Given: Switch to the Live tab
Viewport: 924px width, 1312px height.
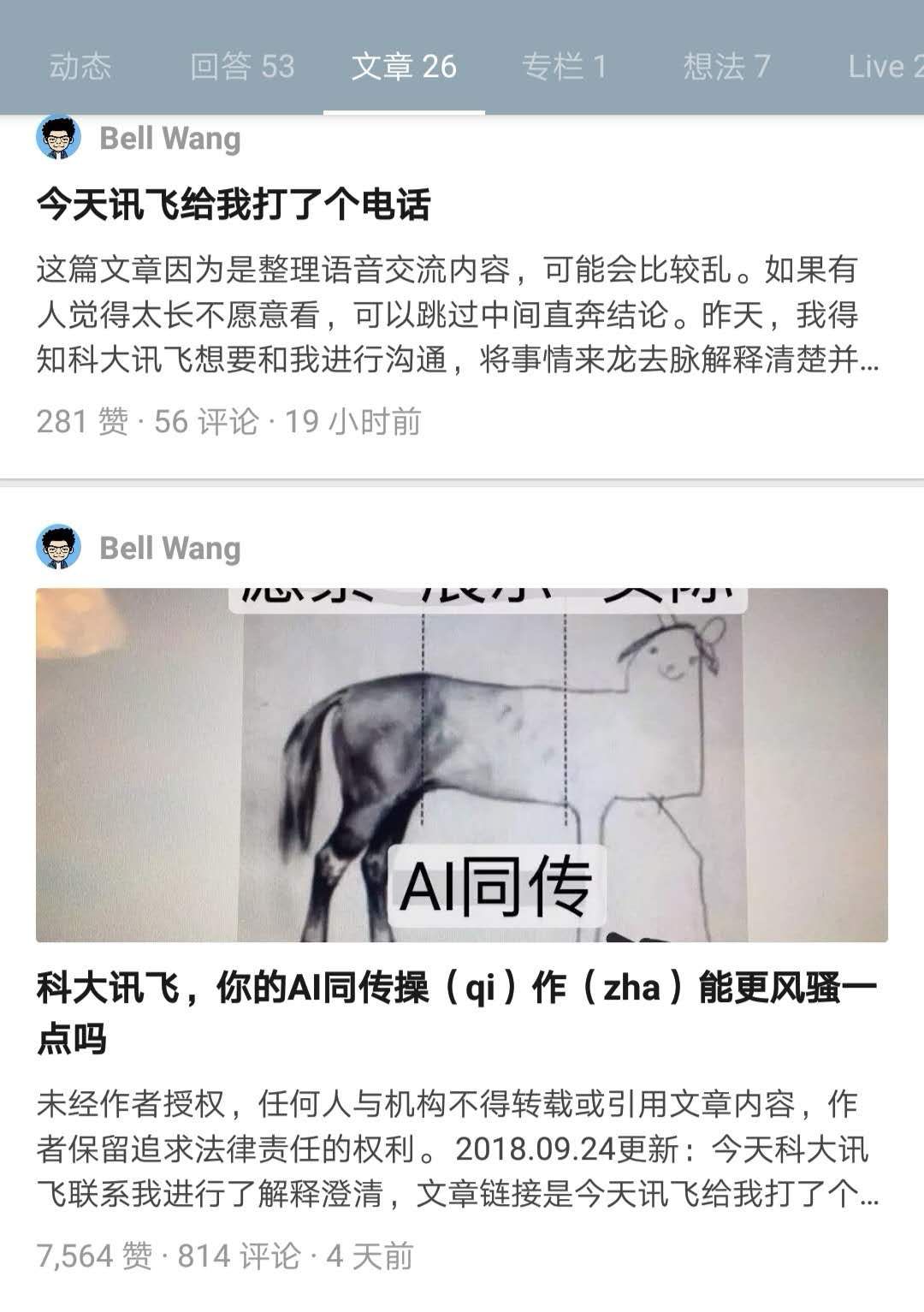Looking at the screenshot, I should [884, 67].
